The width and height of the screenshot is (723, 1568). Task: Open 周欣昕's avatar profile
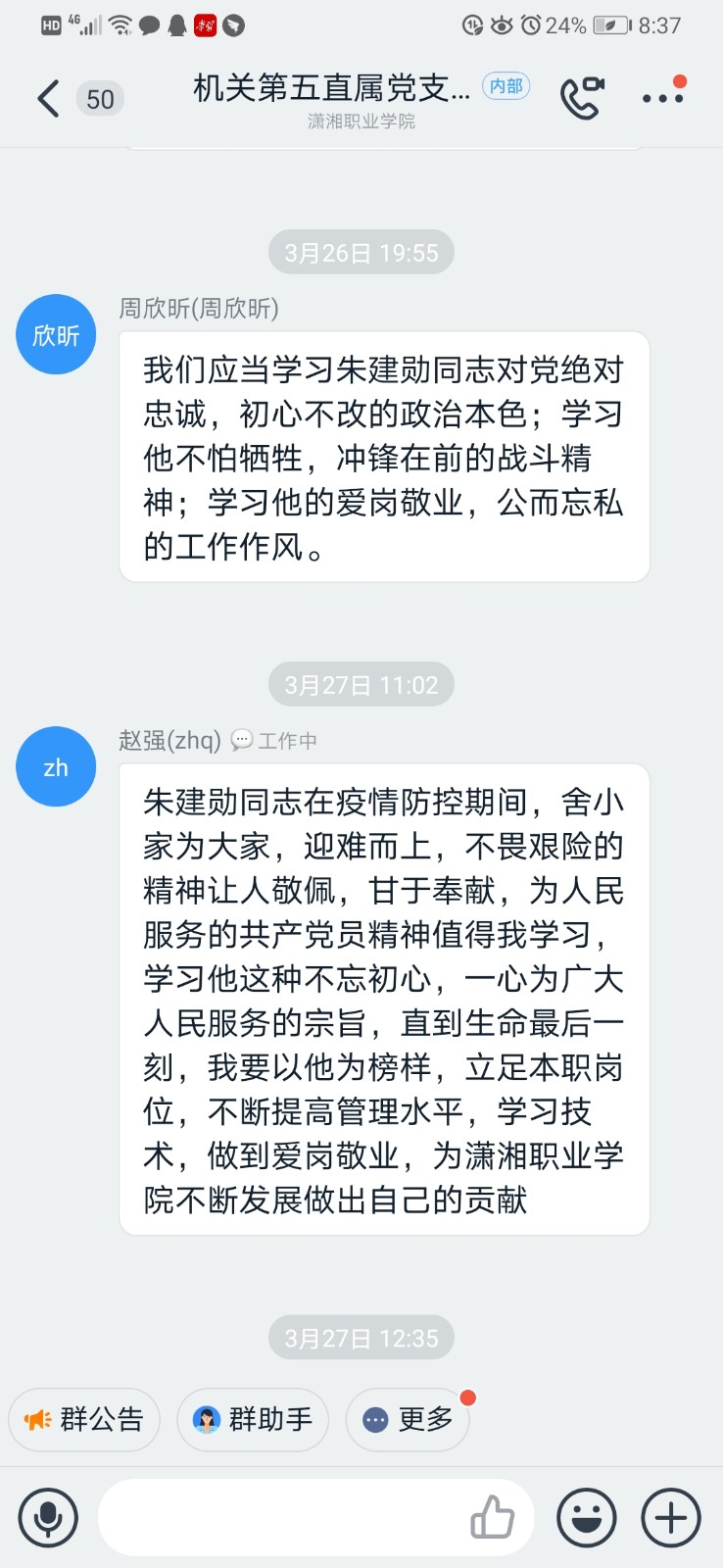point(56,334)
